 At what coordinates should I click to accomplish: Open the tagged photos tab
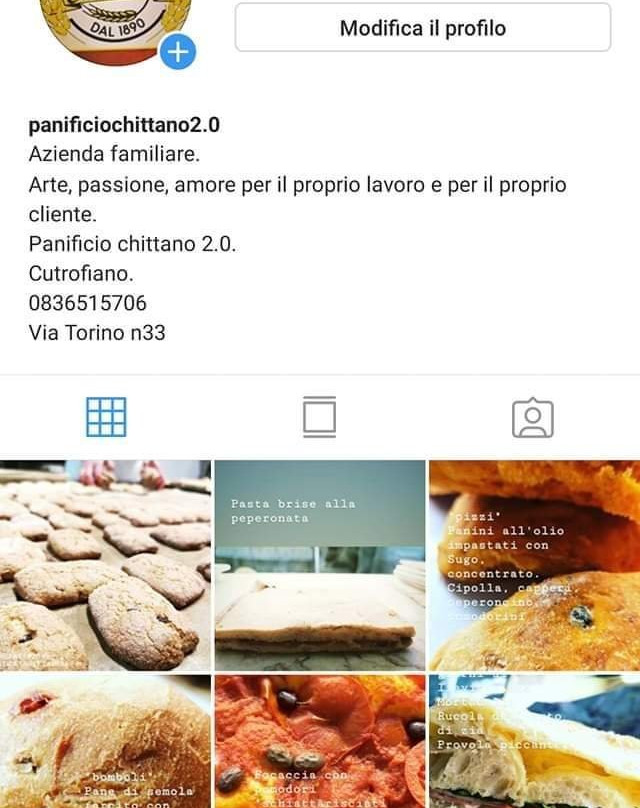coord(533,418)
